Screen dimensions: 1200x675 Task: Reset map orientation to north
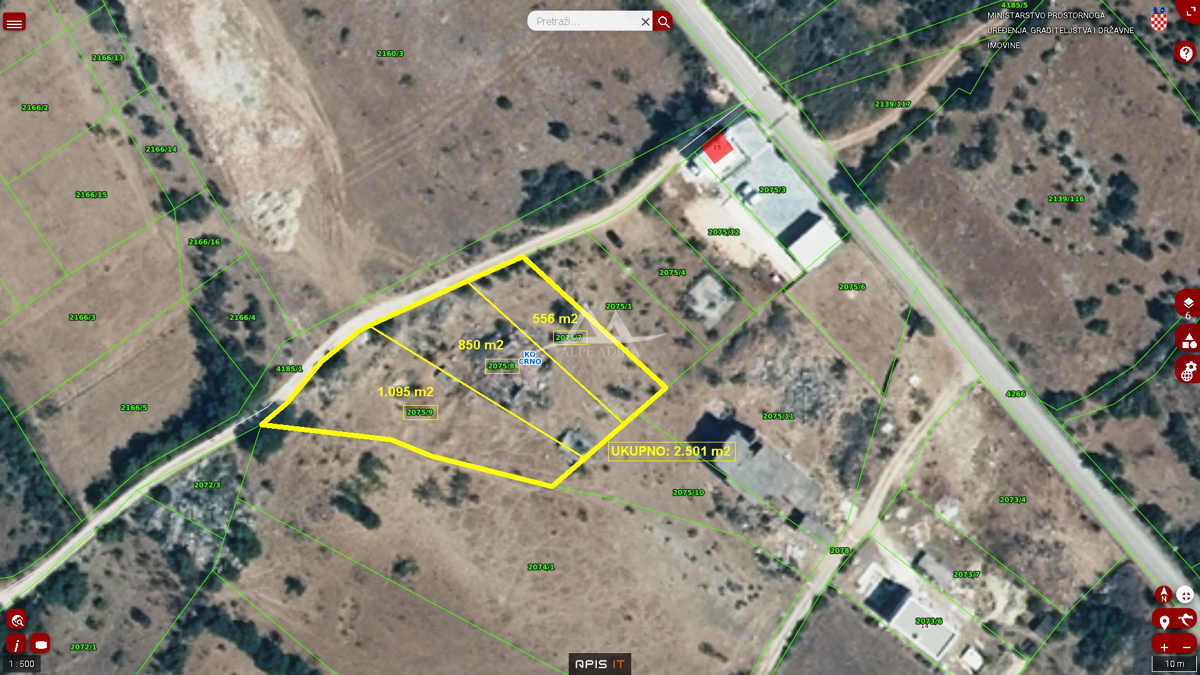(1163, 594)
